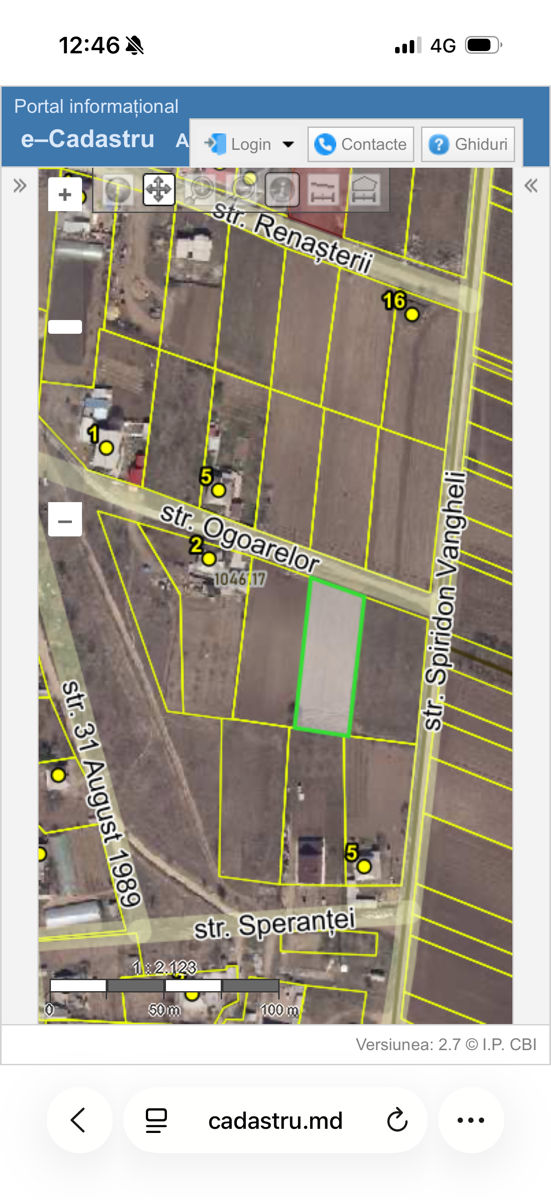The image size is (551, 1200).
Task: Select the distance measurement tool
Action: coord(324,189)
